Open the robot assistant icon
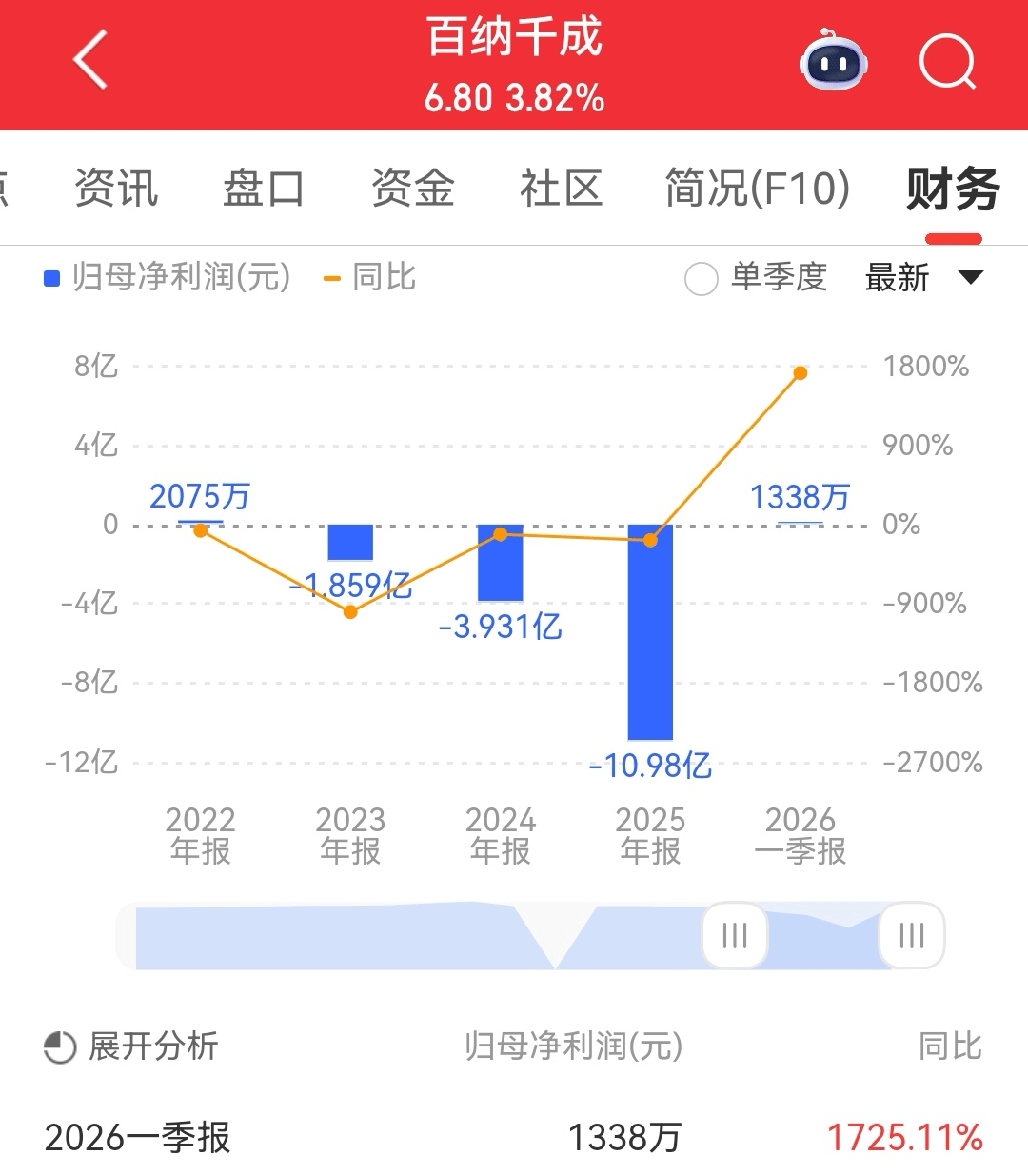 [833, 62]
